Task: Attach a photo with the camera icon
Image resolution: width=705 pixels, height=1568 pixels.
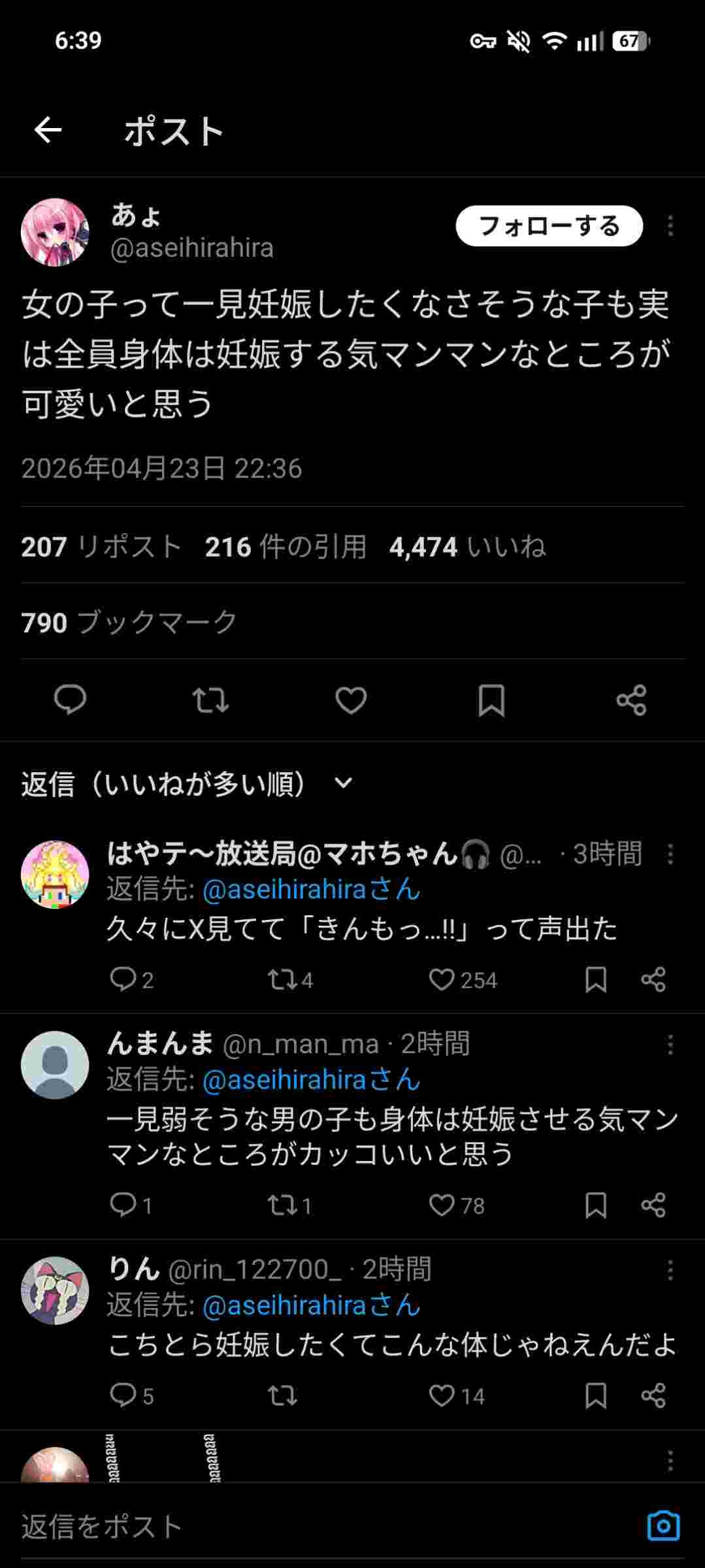Action: click(x=663, y=1527)
